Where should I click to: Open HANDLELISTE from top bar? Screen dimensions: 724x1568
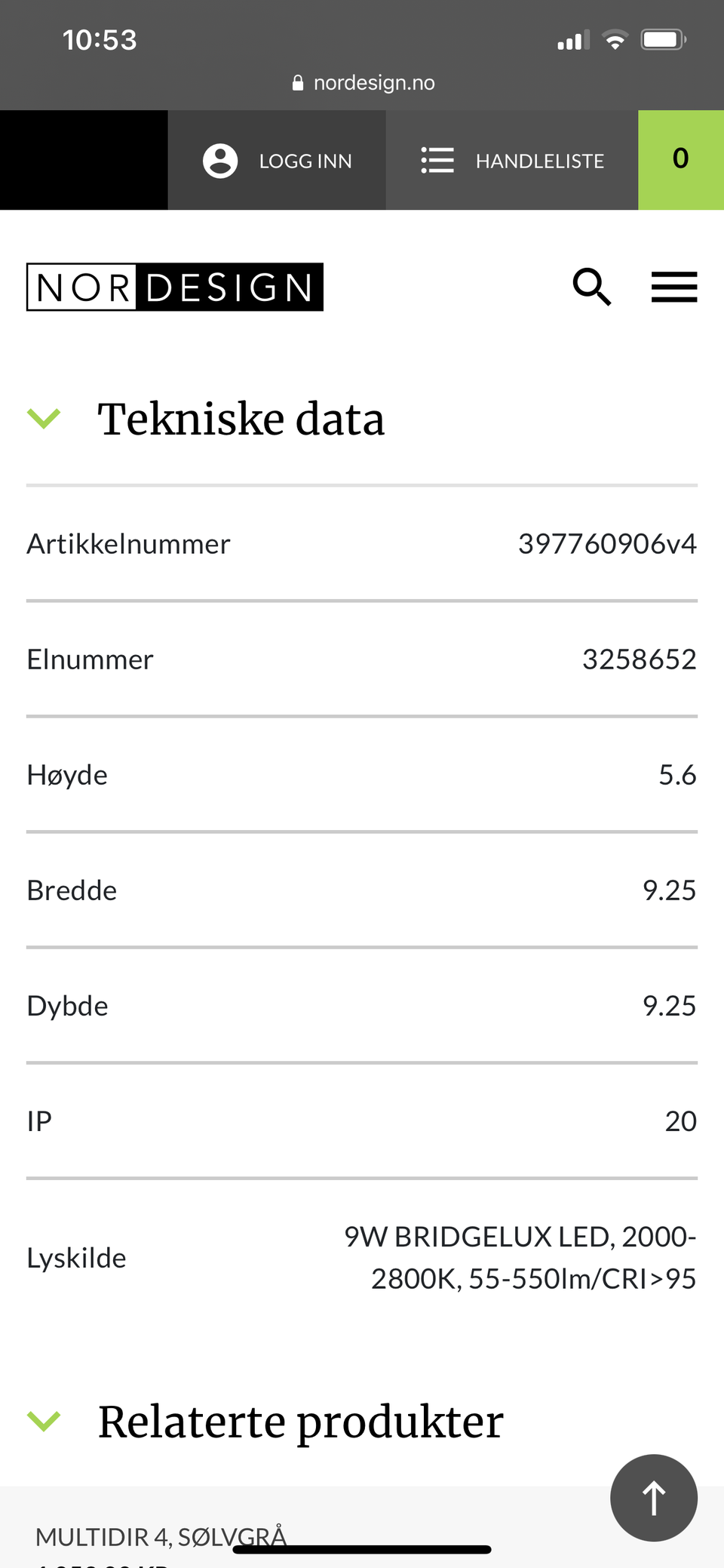(540, 160)
